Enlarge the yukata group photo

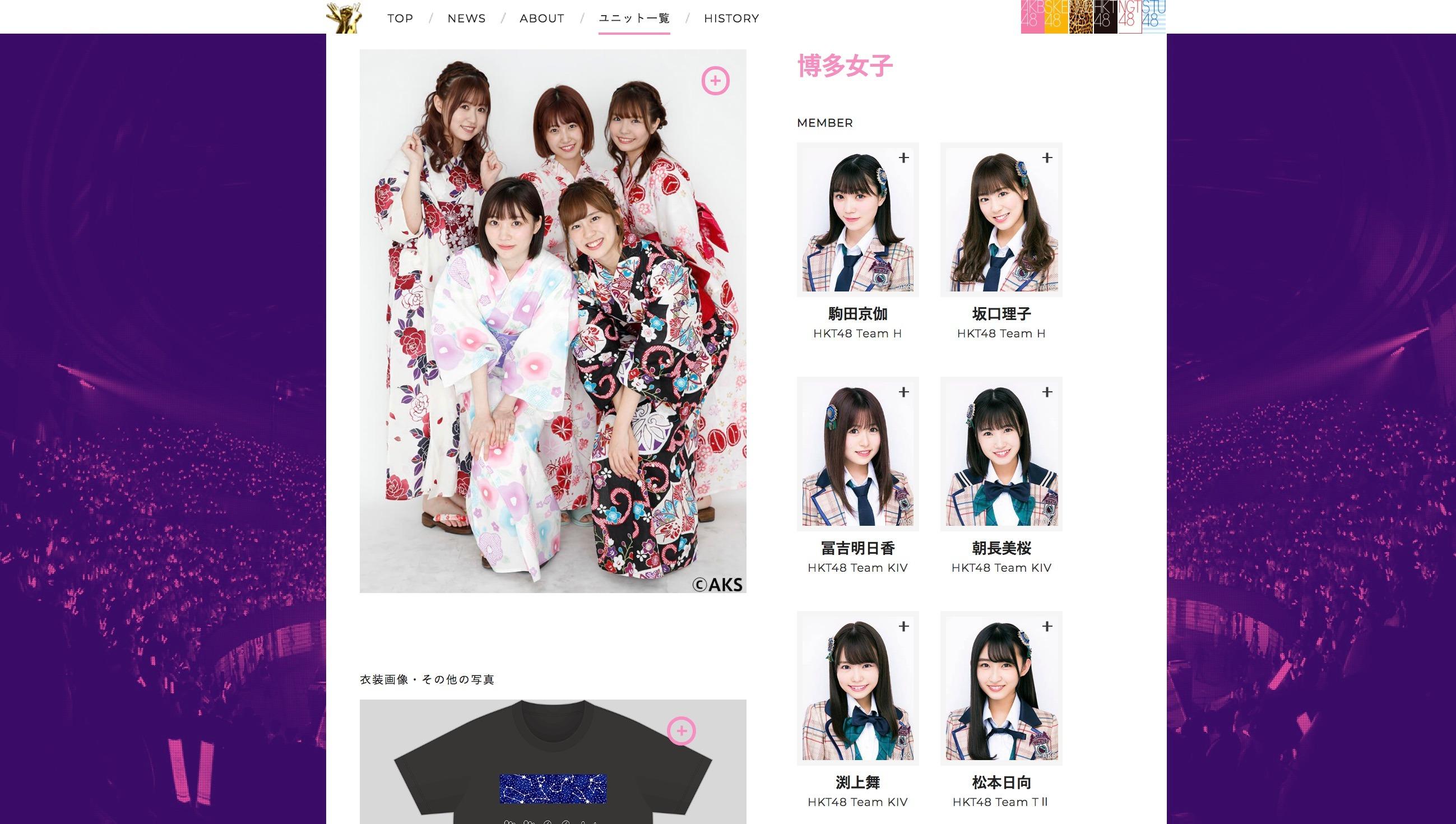[715, 81]
